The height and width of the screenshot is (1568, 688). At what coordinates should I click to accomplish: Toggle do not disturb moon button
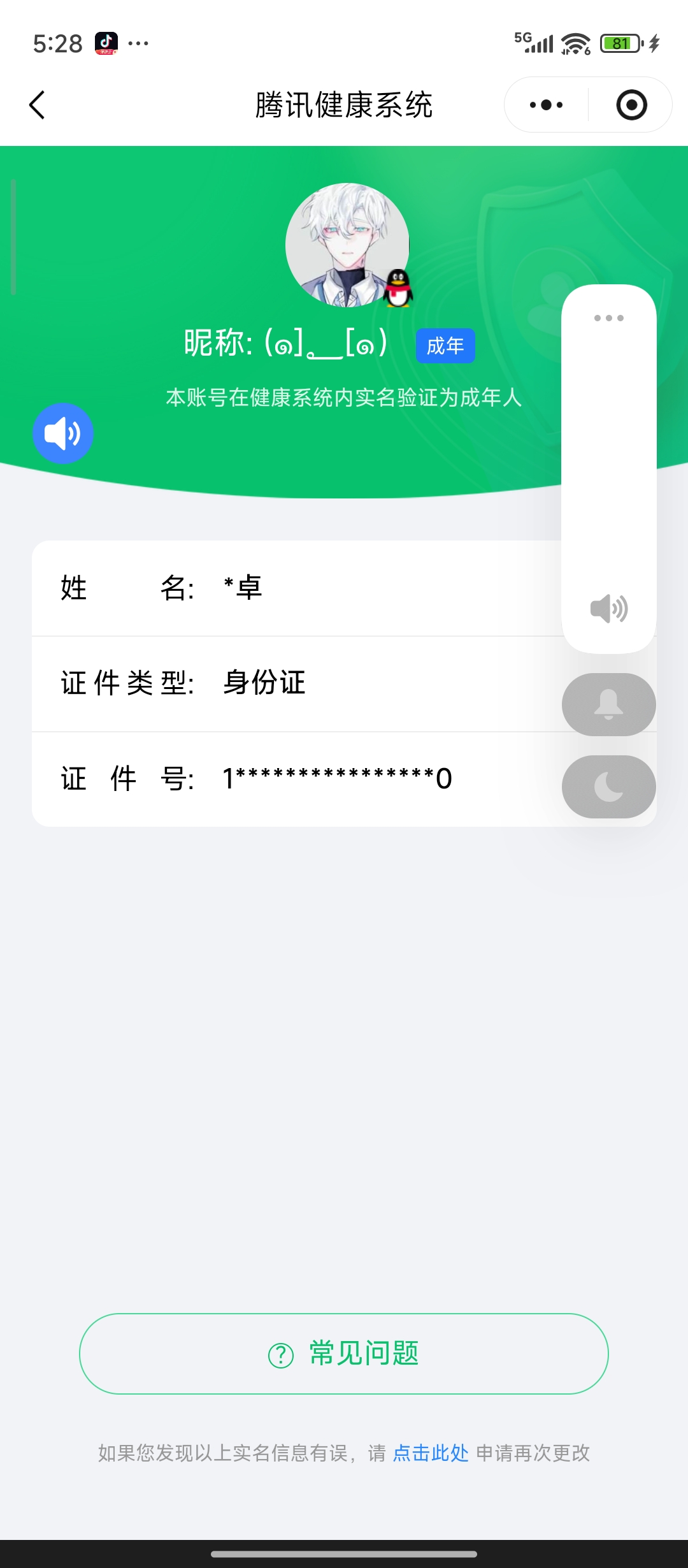click(x=608, y=787)
